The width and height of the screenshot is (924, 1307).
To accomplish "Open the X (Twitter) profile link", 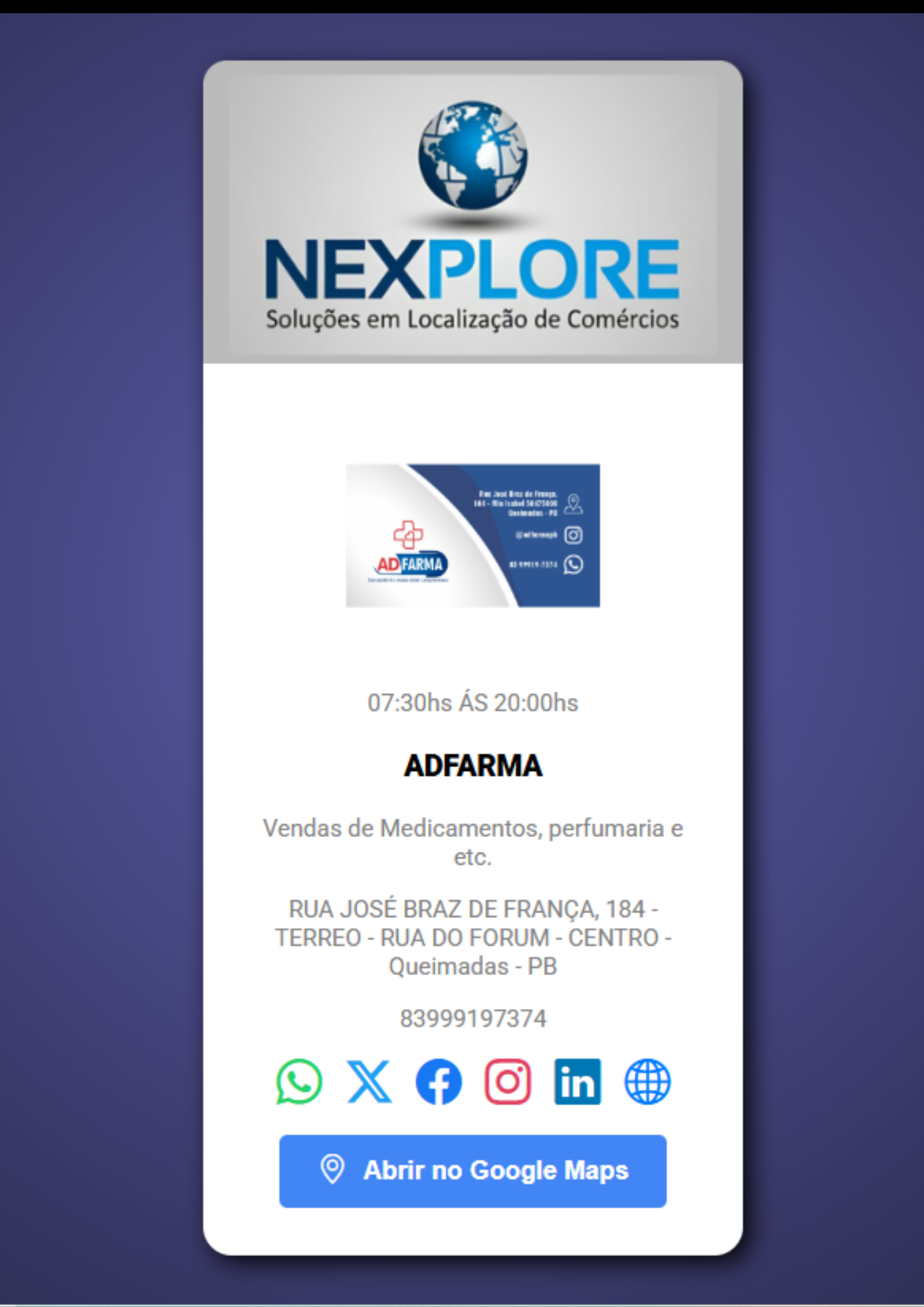I will 369,1082.
